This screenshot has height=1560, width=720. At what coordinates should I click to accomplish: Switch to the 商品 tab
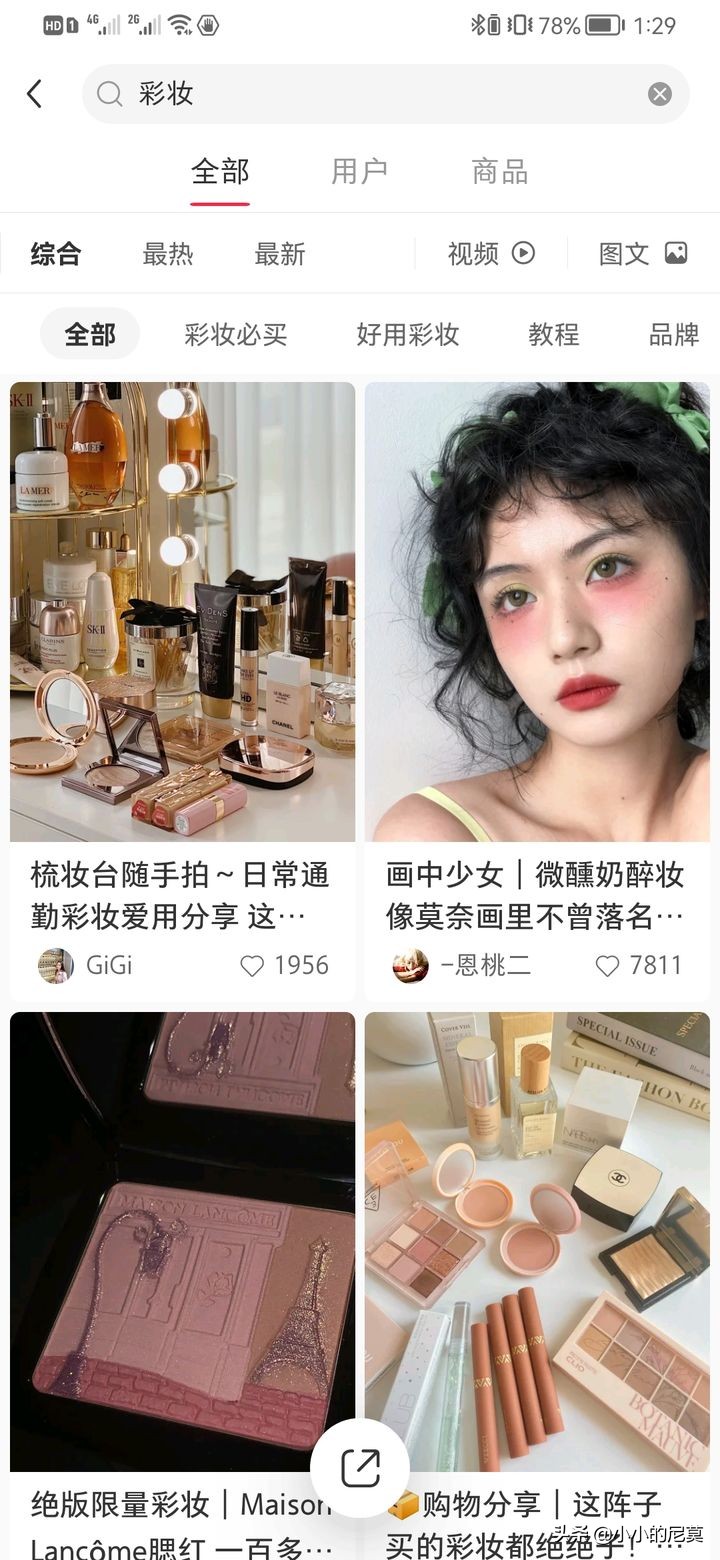[497, 171]
